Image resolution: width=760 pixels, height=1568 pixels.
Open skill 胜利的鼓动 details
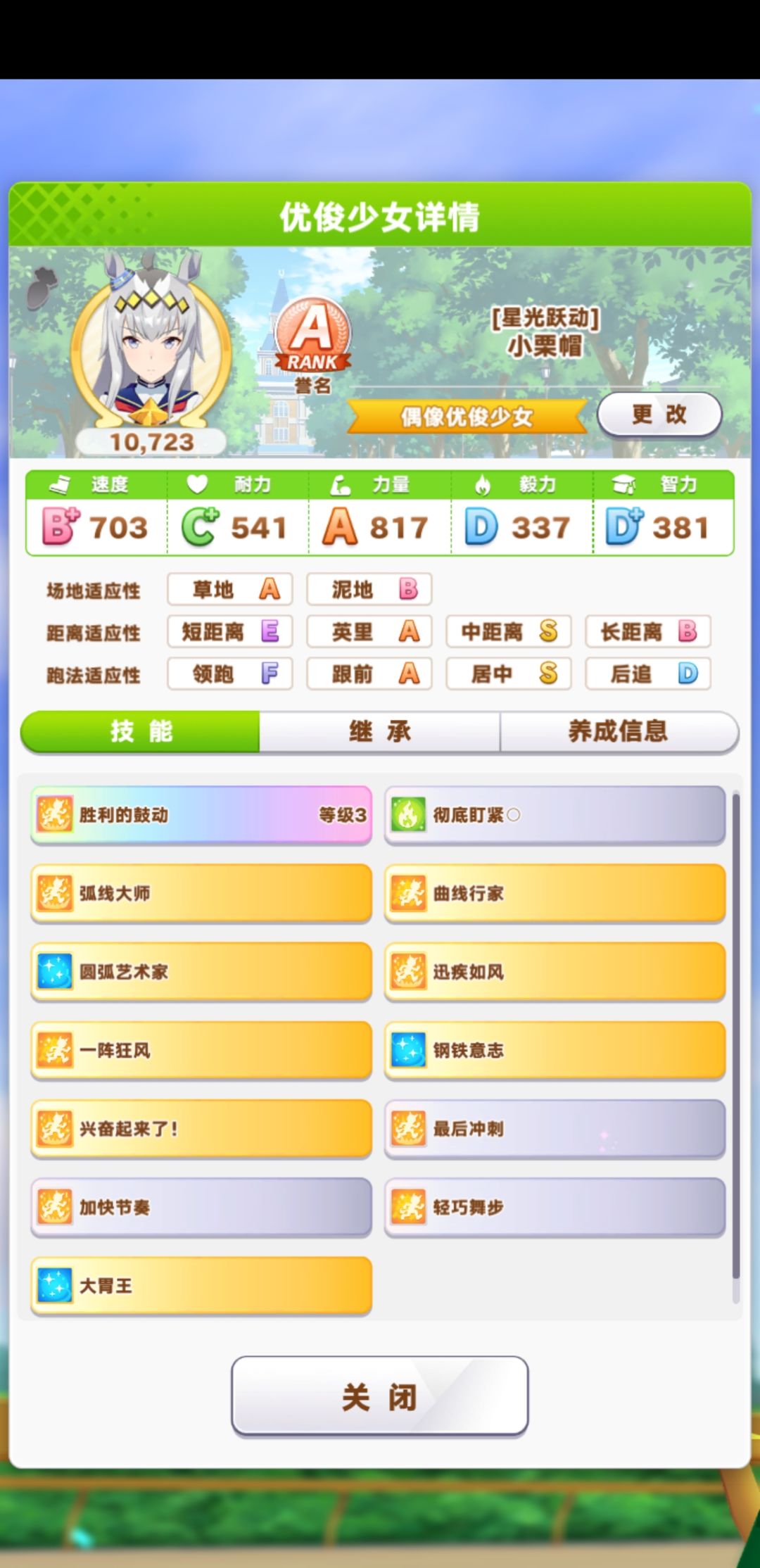pyautogui.click(x=201, y=815)
